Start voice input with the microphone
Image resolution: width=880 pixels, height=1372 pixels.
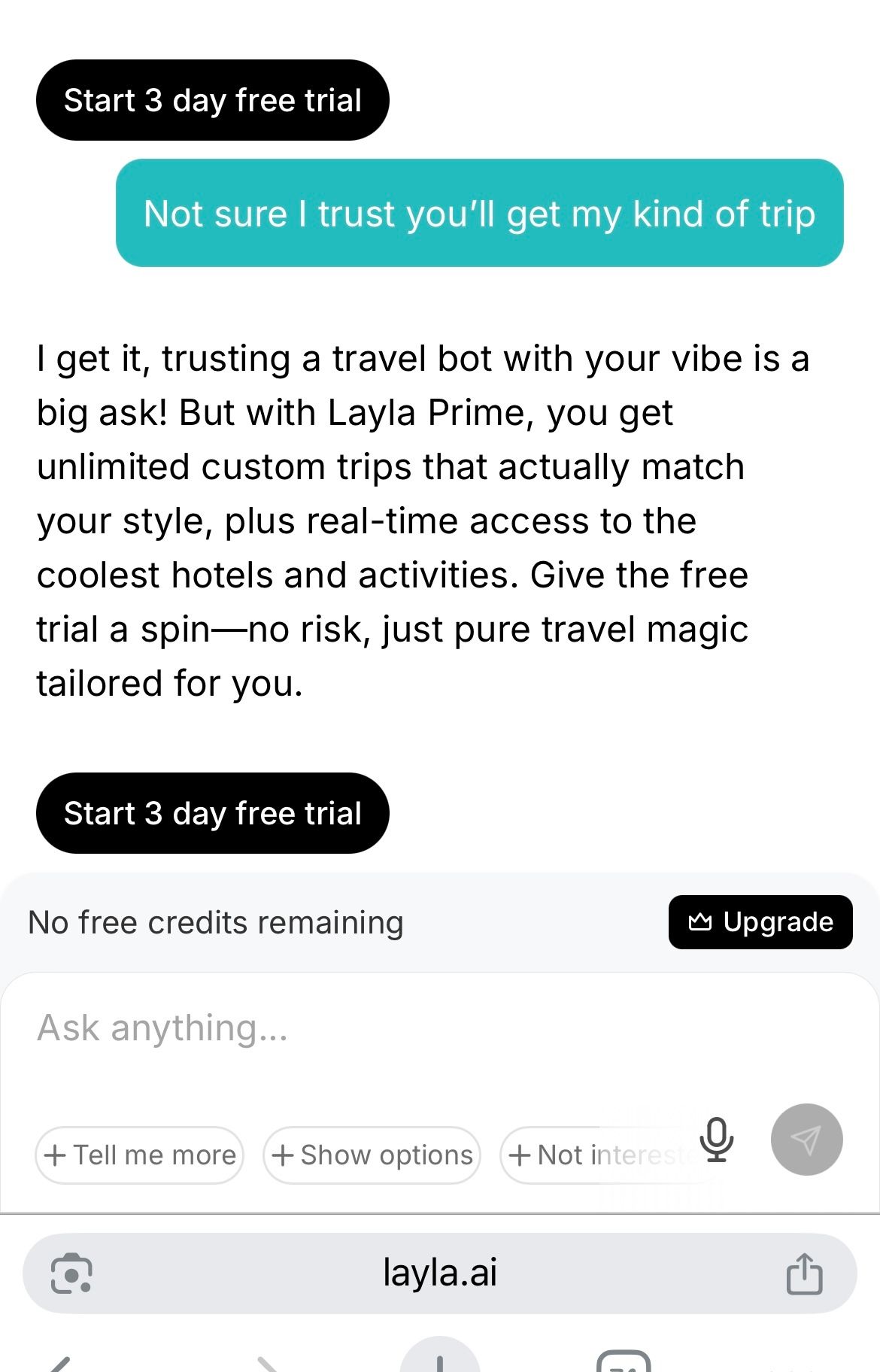pyautogui.click(x=716, y=1140)
